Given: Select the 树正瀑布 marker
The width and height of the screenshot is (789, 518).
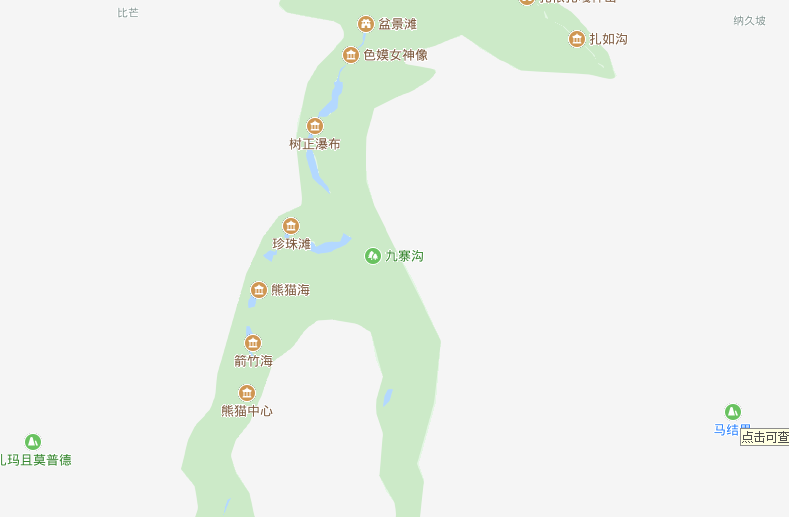Looking at the screenshot, I should (315, 126).
